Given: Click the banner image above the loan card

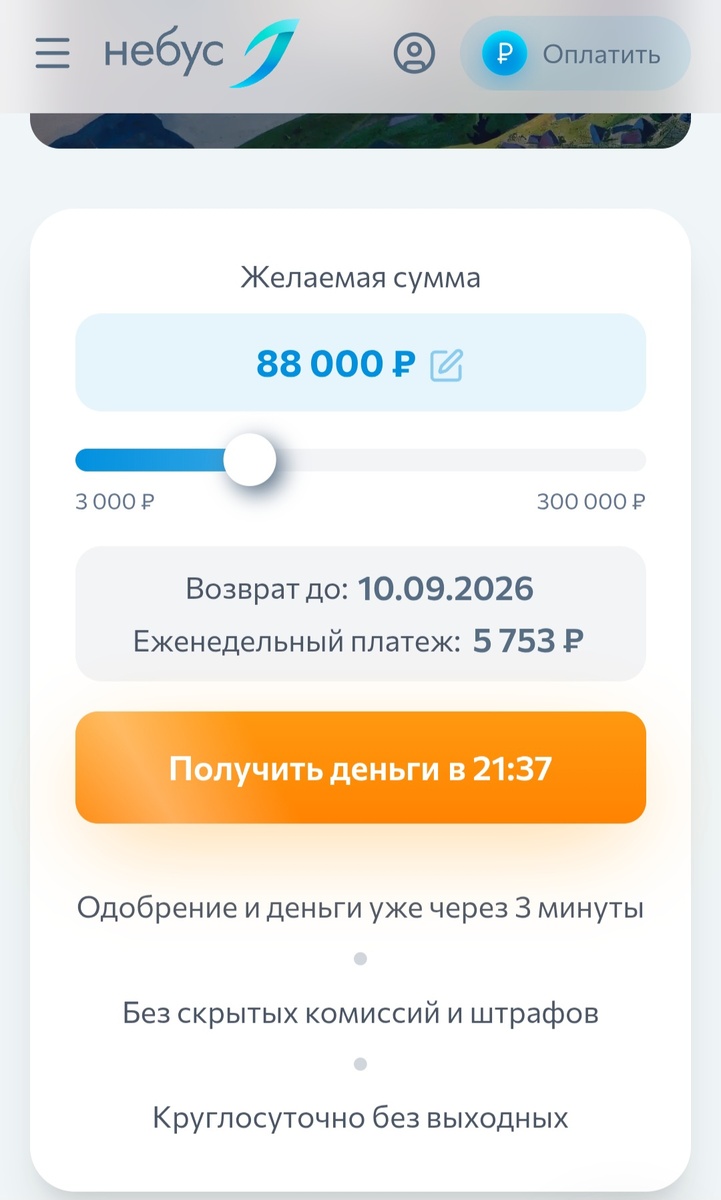Looking at the screenshot, I should pos(360,125).
